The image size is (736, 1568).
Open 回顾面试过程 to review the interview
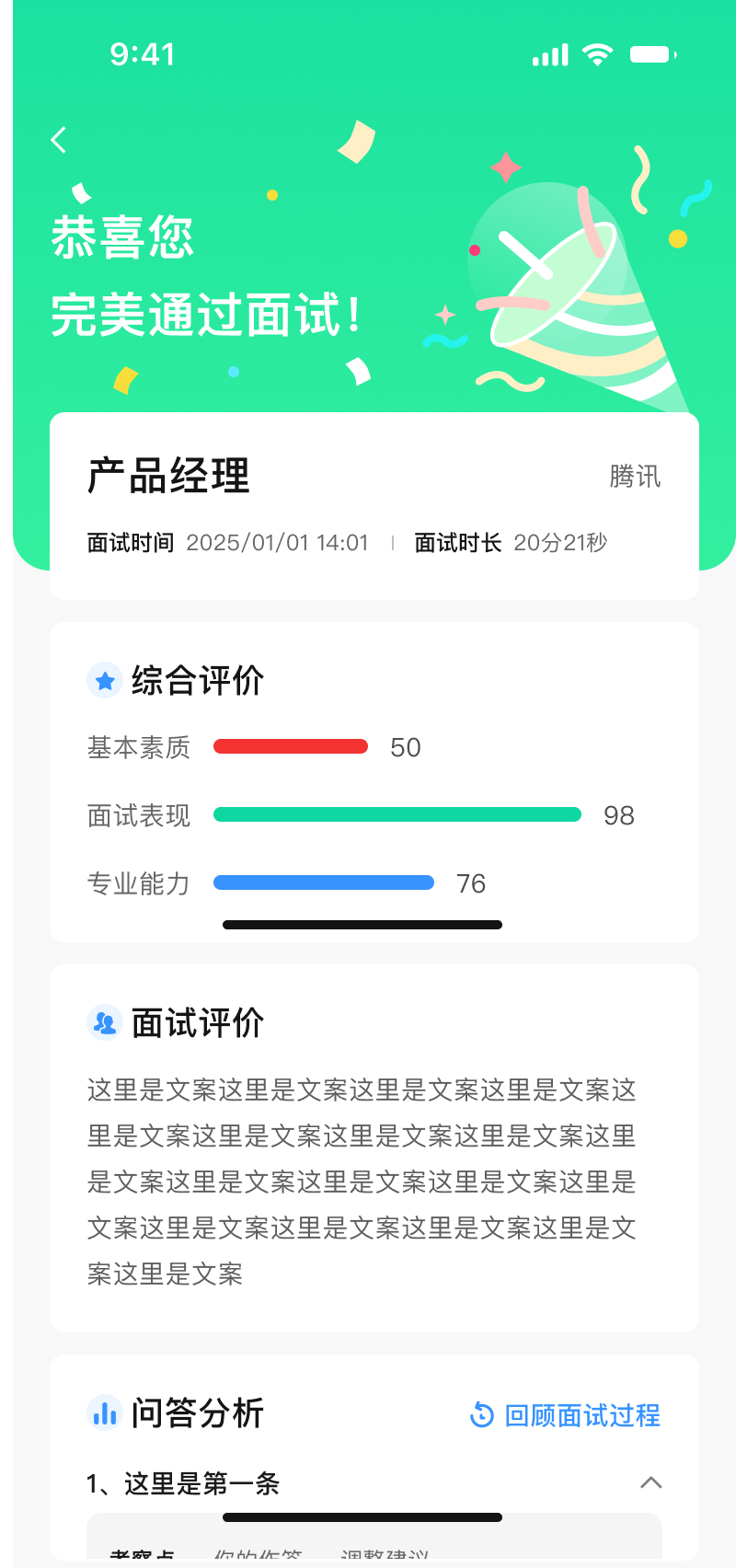click(x=565, y=1414)
